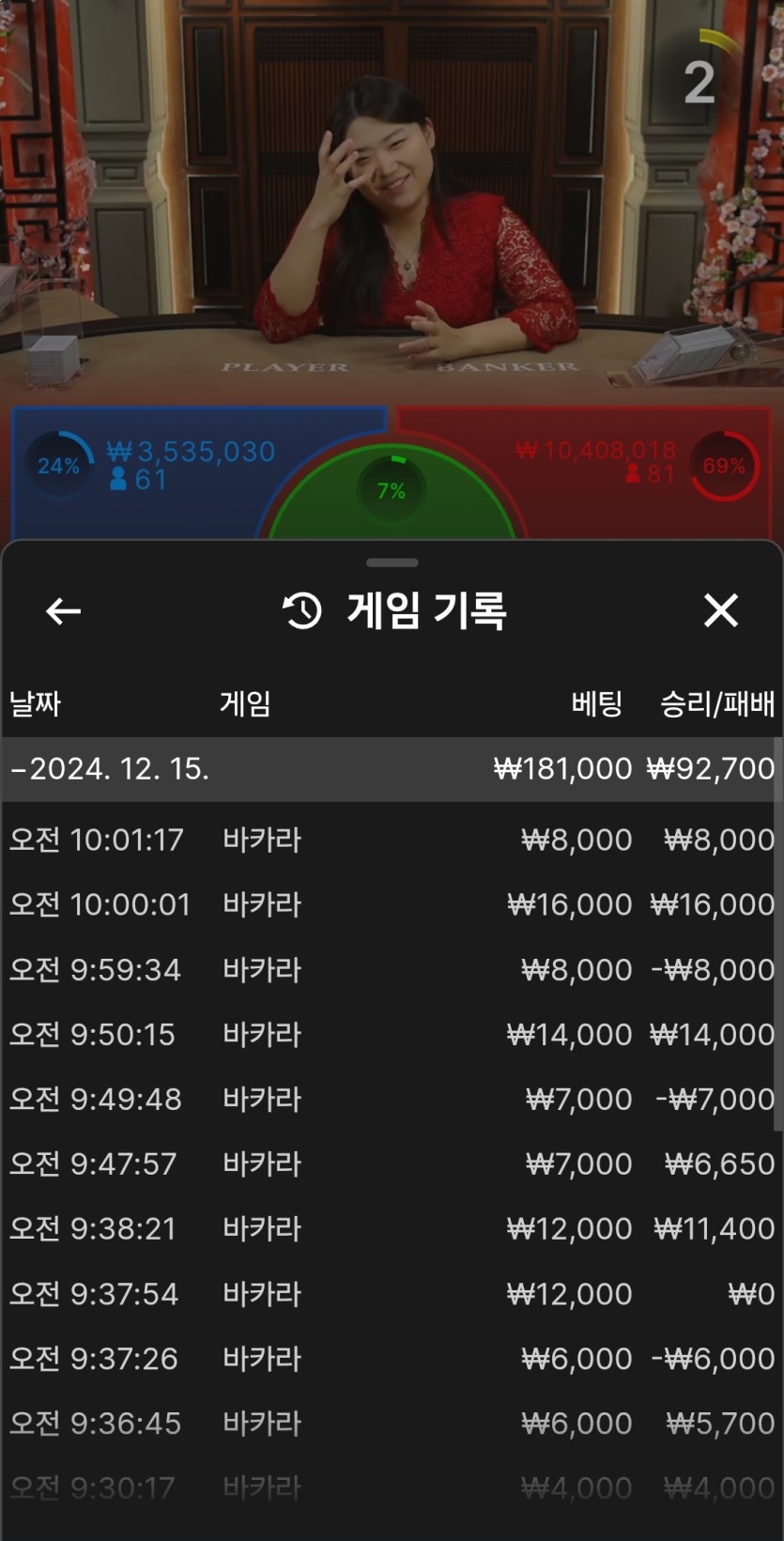View the 오전 9:37:26 바카라 record
This screenshot has width=784, height=1541.
pos(392,1359)
